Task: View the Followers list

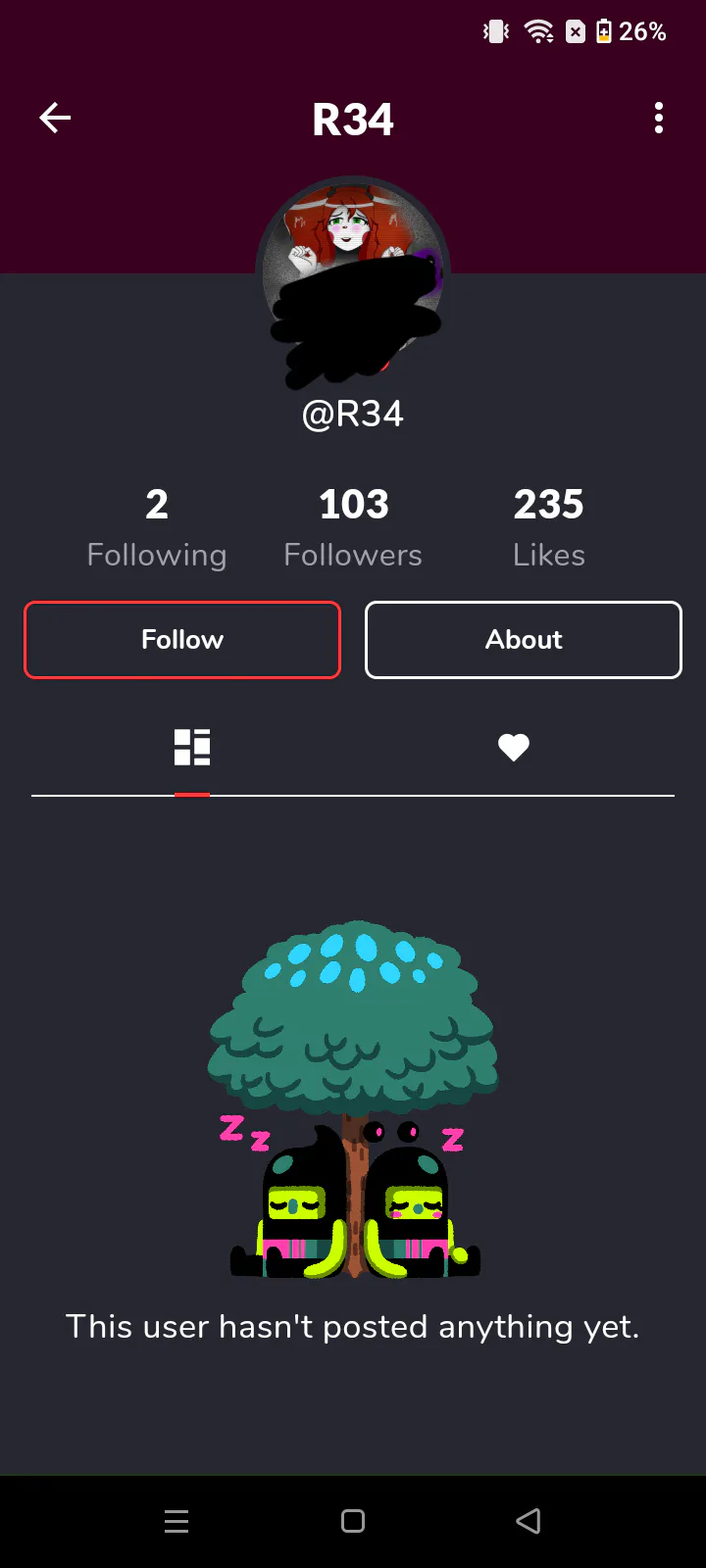Action: pos(353,528)
